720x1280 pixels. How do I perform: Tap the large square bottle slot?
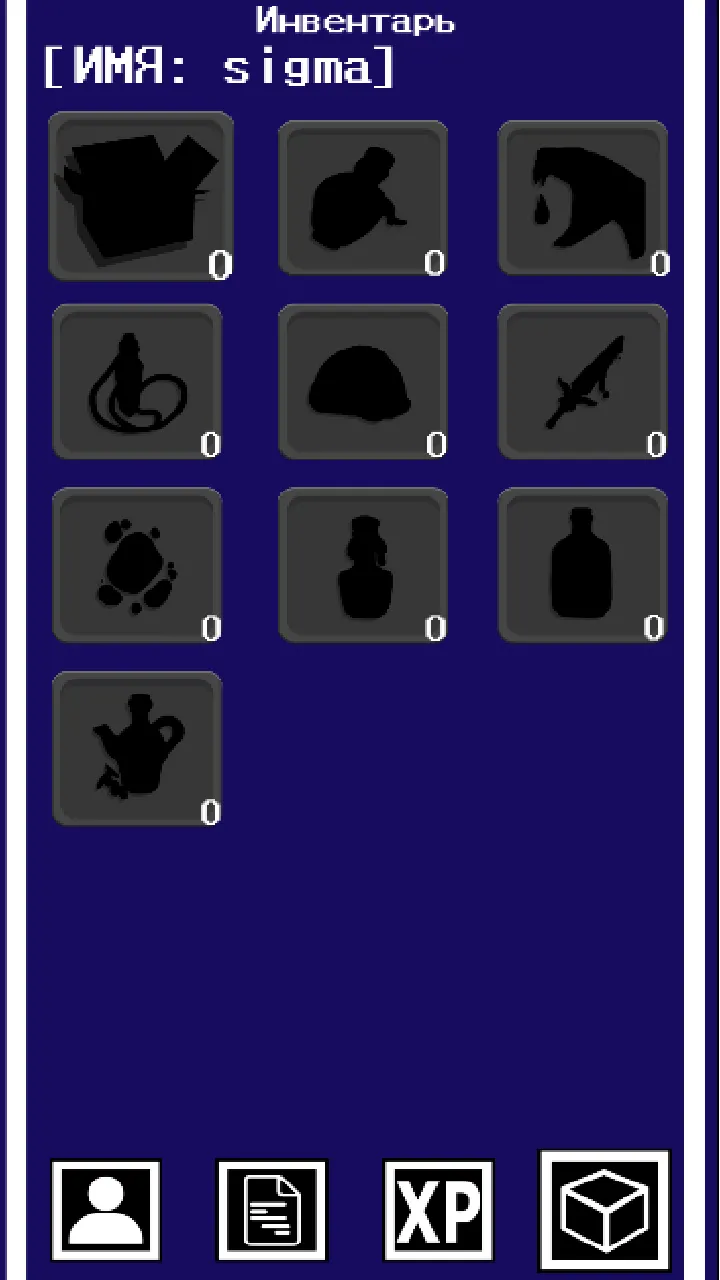583,565
